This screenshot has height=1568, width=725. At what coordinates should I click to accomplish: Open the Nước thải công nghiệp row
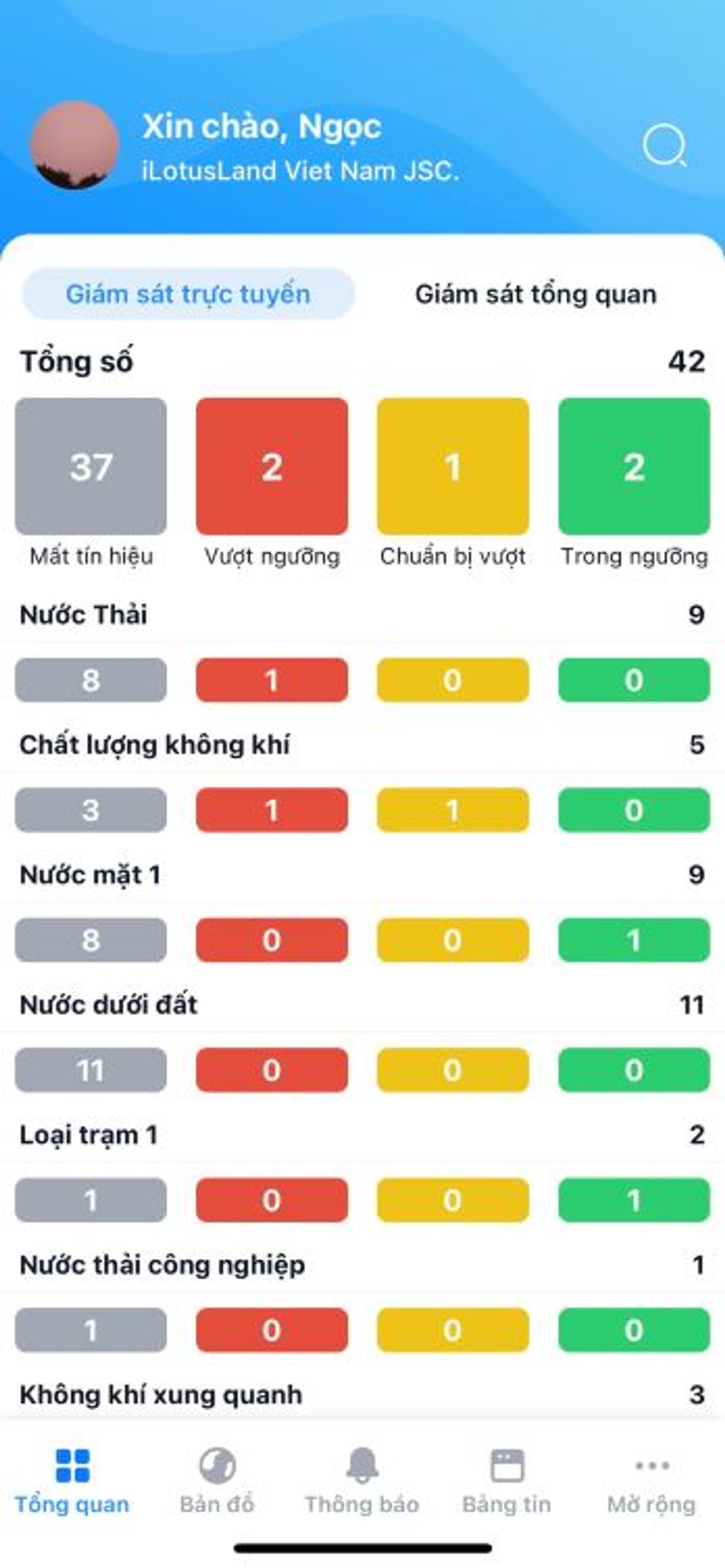pos(362,1265)
